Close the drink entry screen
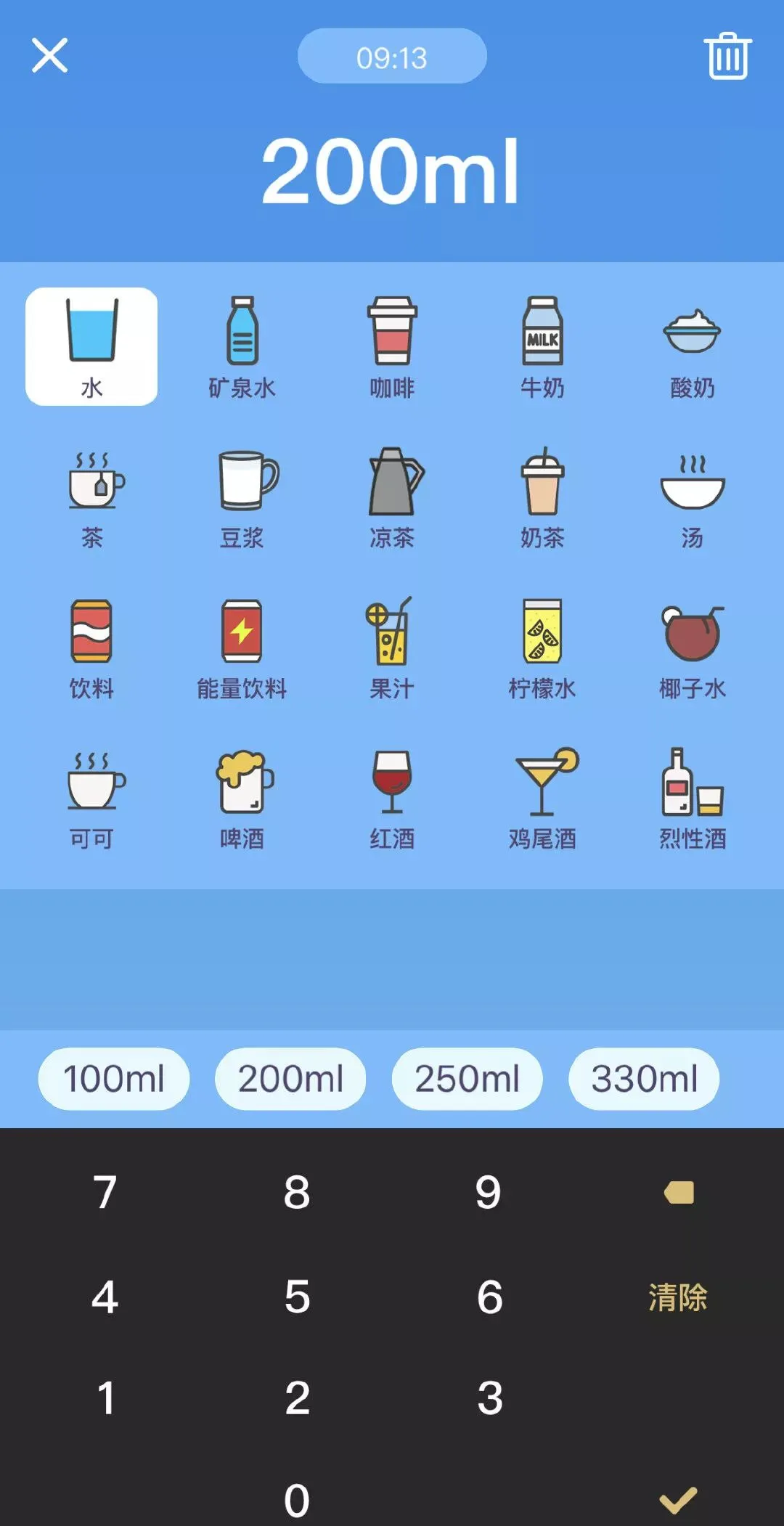Viewport: 784px width, 1526px height. 50,56
